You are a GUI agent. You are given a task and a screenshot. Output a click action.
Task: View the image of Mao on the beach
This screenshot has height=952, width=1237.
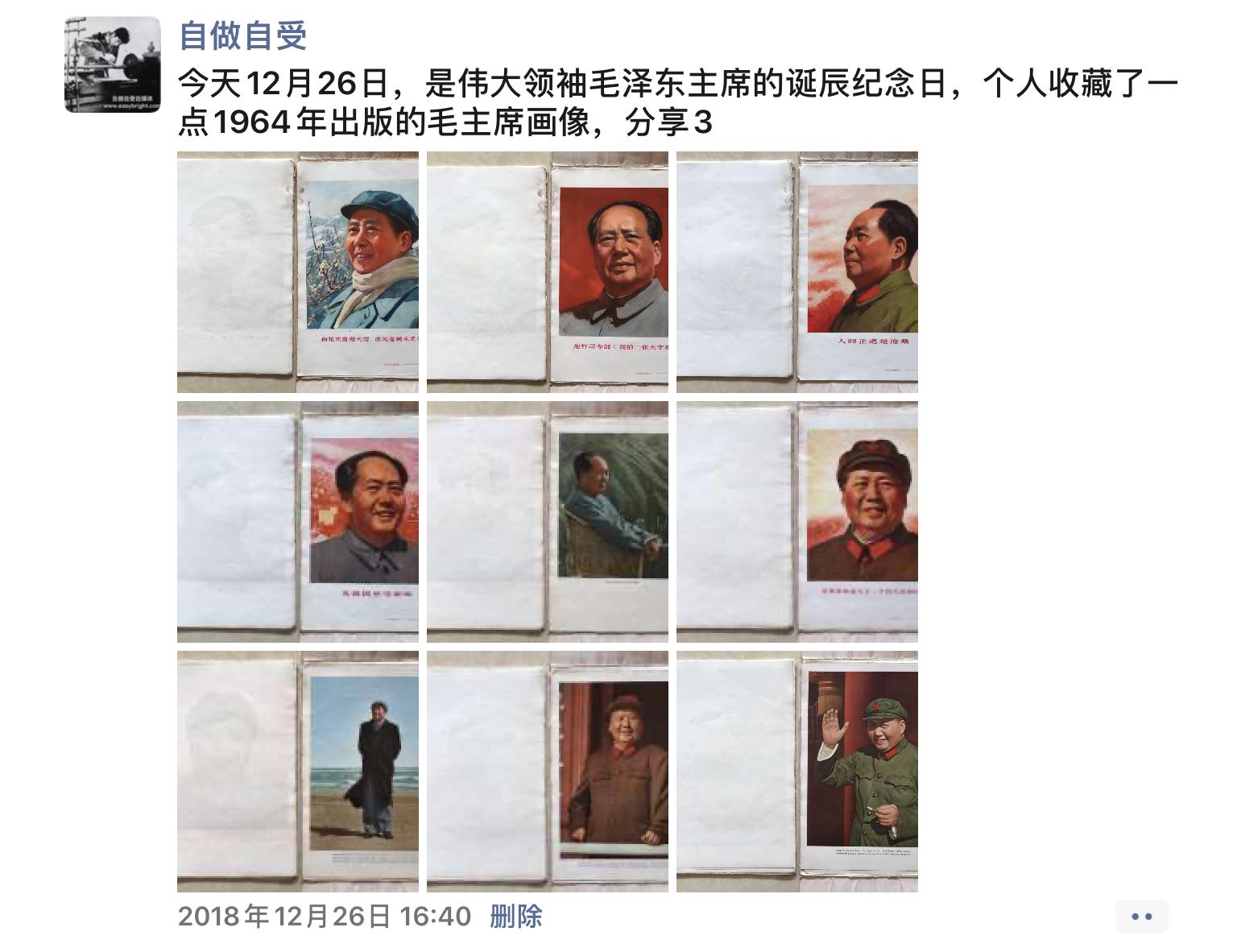tap(298, 772)
